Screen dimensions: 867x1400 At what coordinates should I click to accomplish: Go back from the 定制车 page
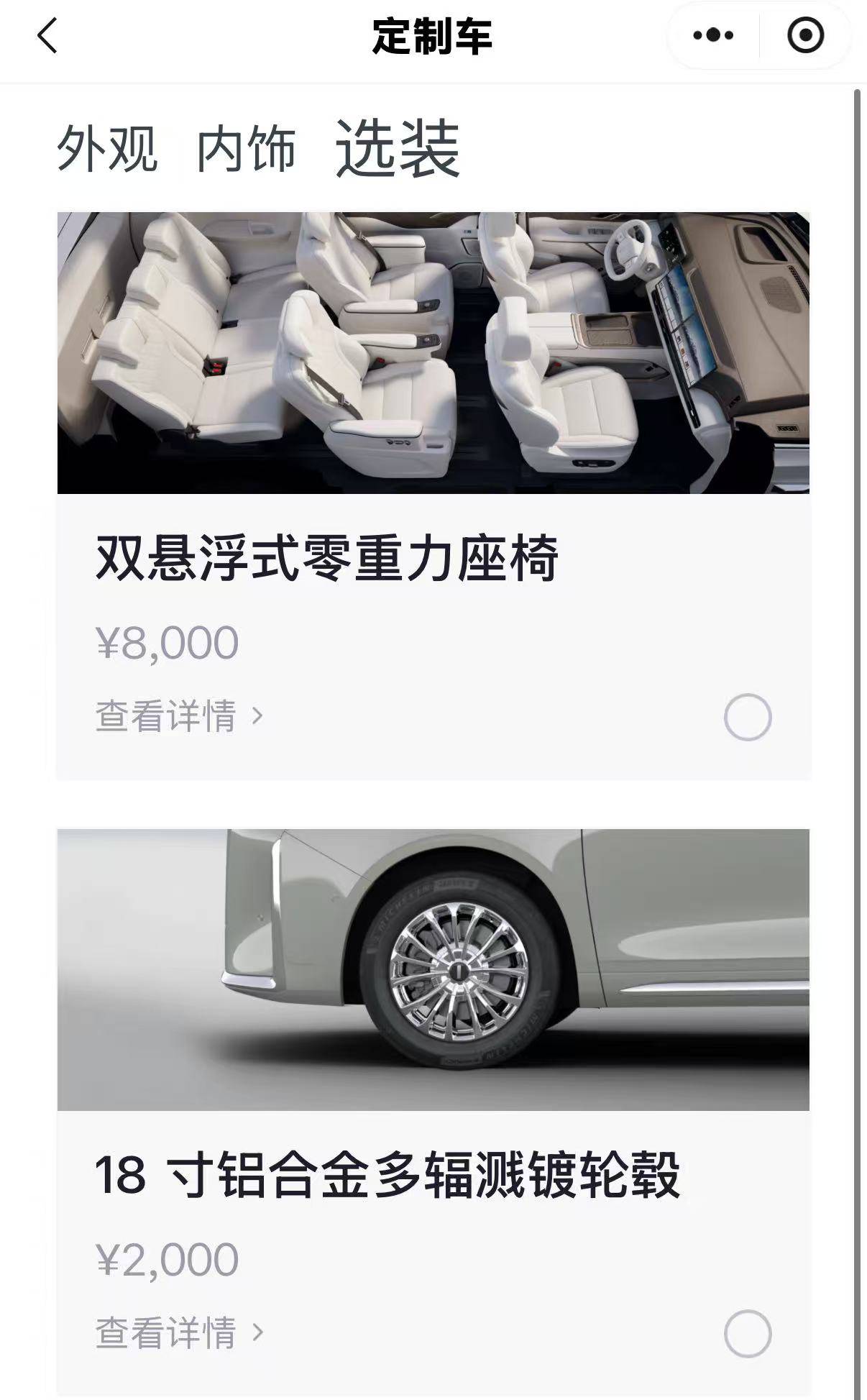47,36
